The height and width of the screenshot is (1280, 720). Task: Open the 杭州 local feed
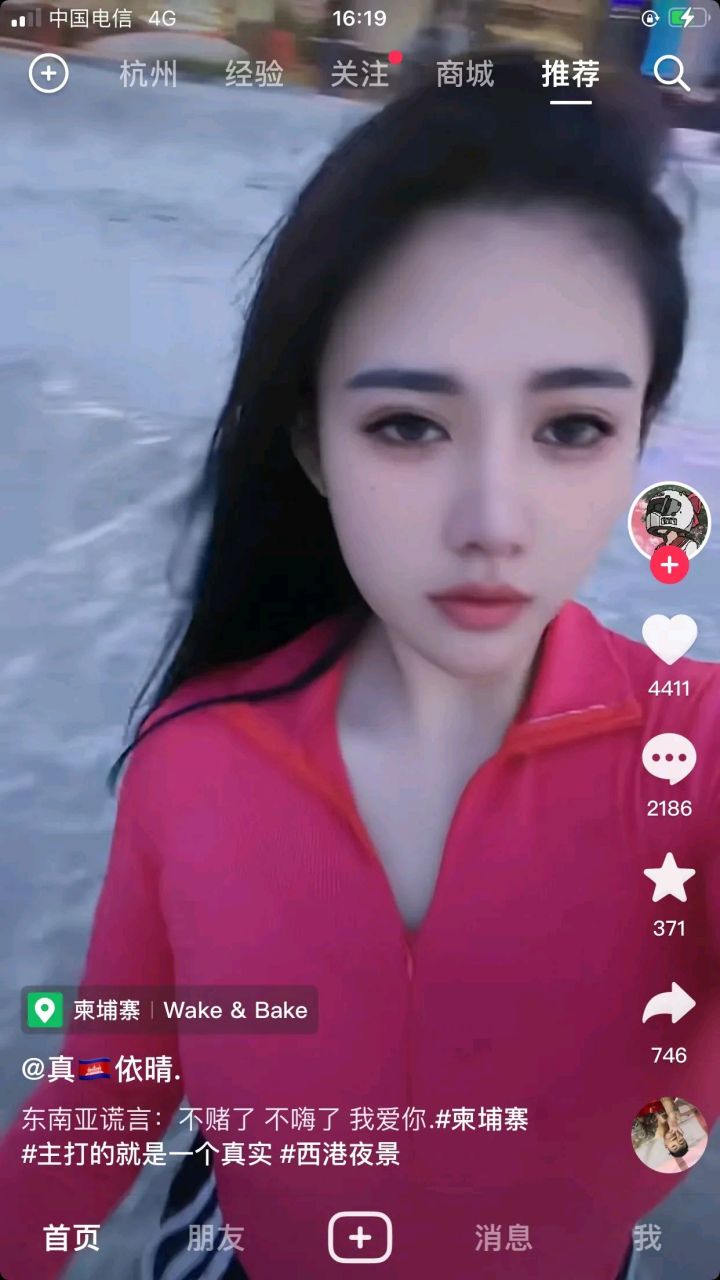pyautogui.click(x=150, y=74)
